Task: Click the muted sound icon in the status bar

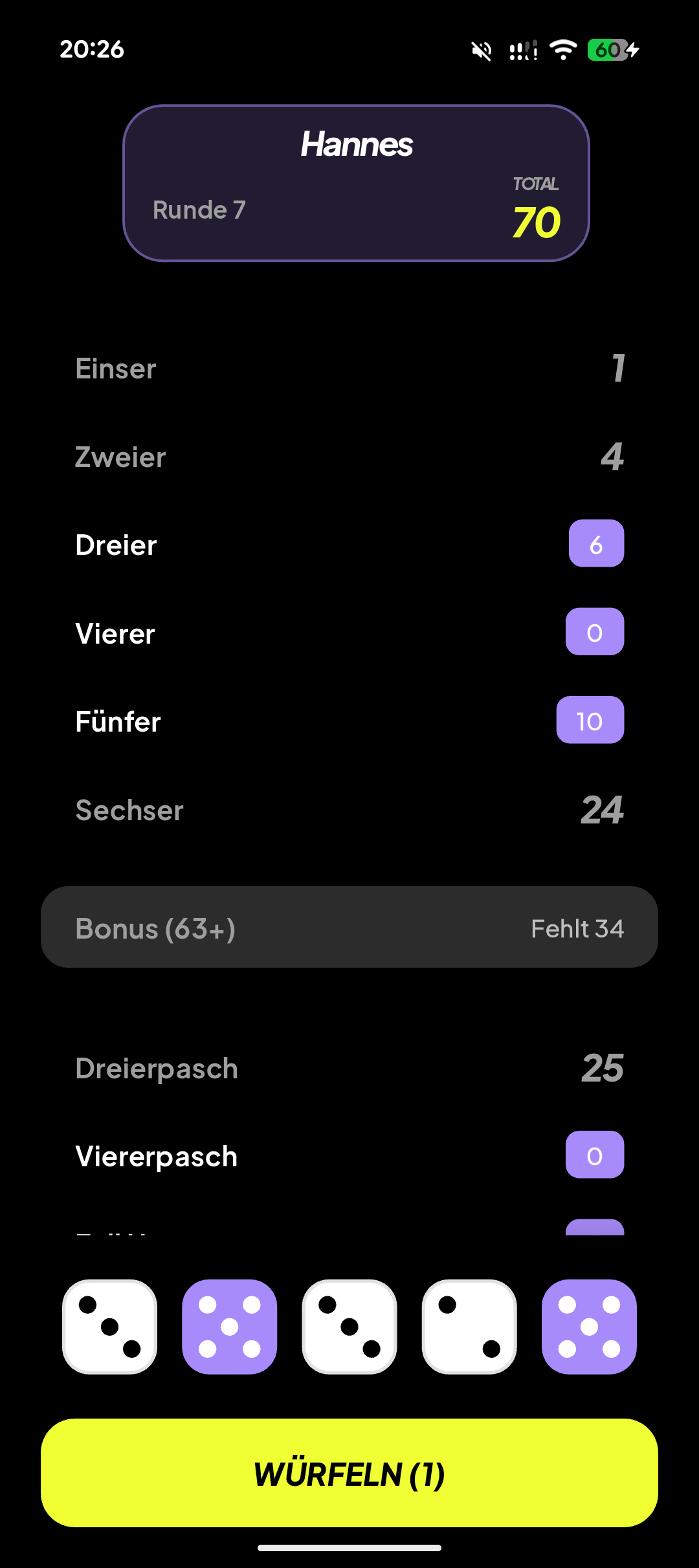Action: (482, 49)
